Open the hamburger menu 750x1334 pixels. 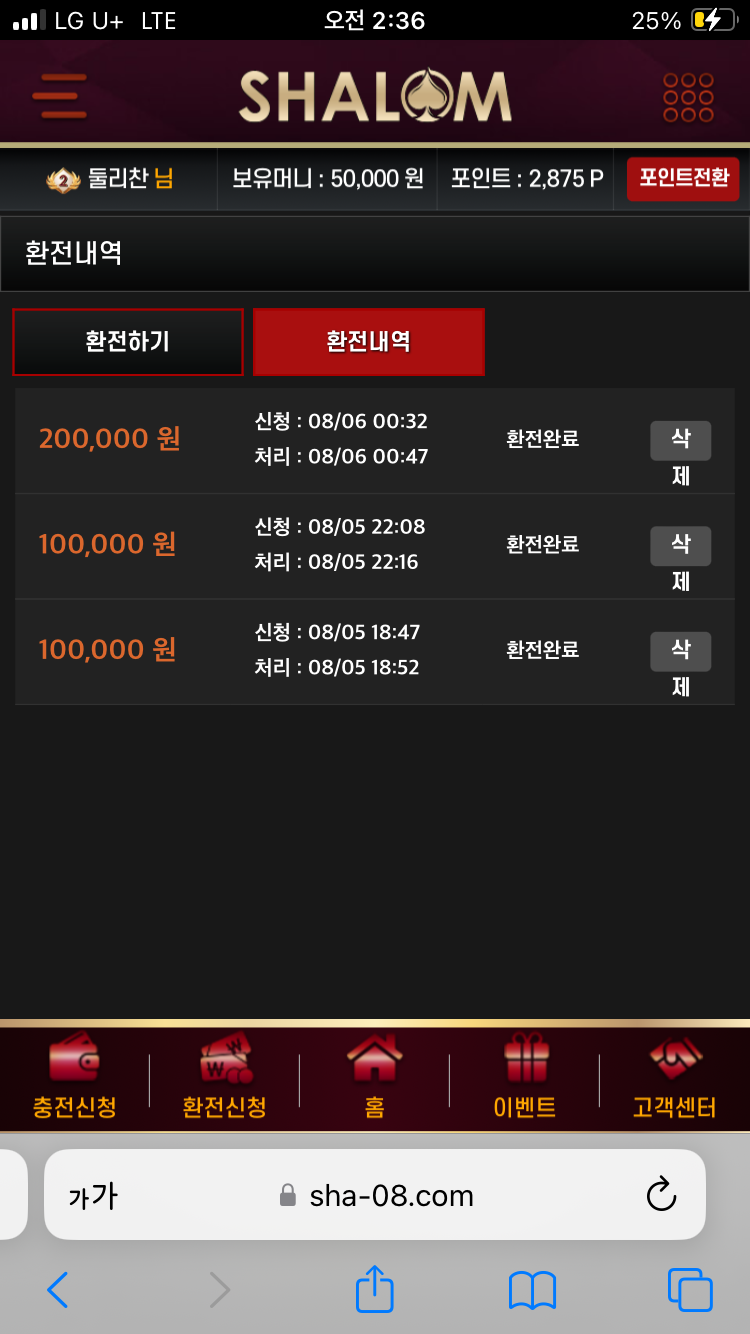pos(59,97)
